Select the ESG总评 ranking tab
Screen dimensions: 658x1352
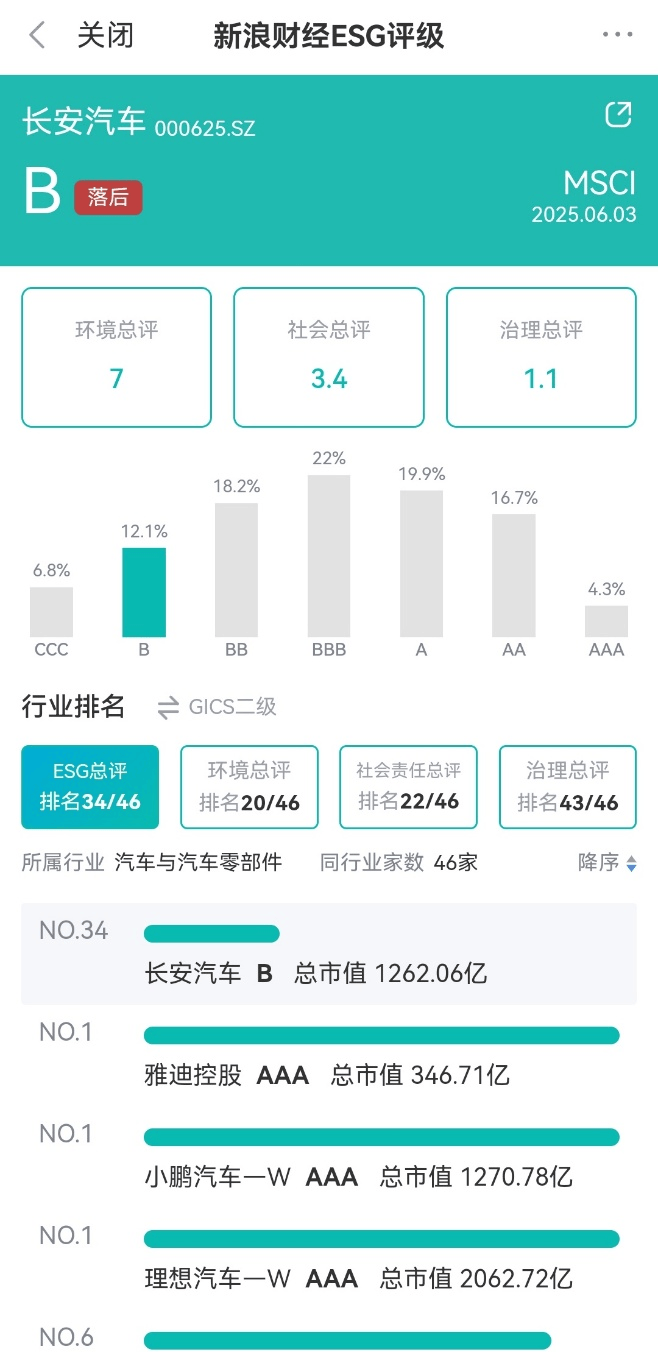[x=90, y=787]
